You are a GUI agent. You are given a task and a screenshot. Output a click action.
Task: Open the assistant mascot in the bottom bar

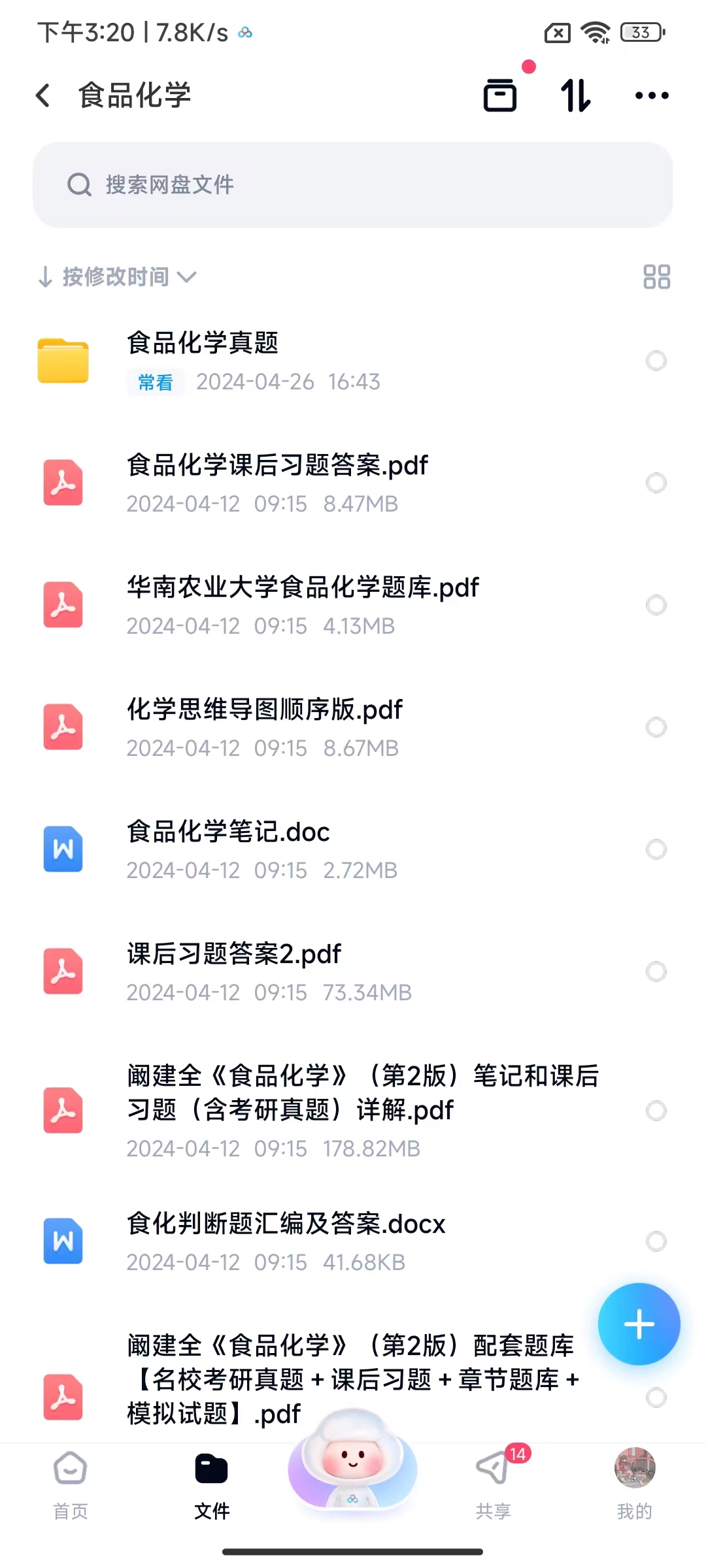[353, 1463]
